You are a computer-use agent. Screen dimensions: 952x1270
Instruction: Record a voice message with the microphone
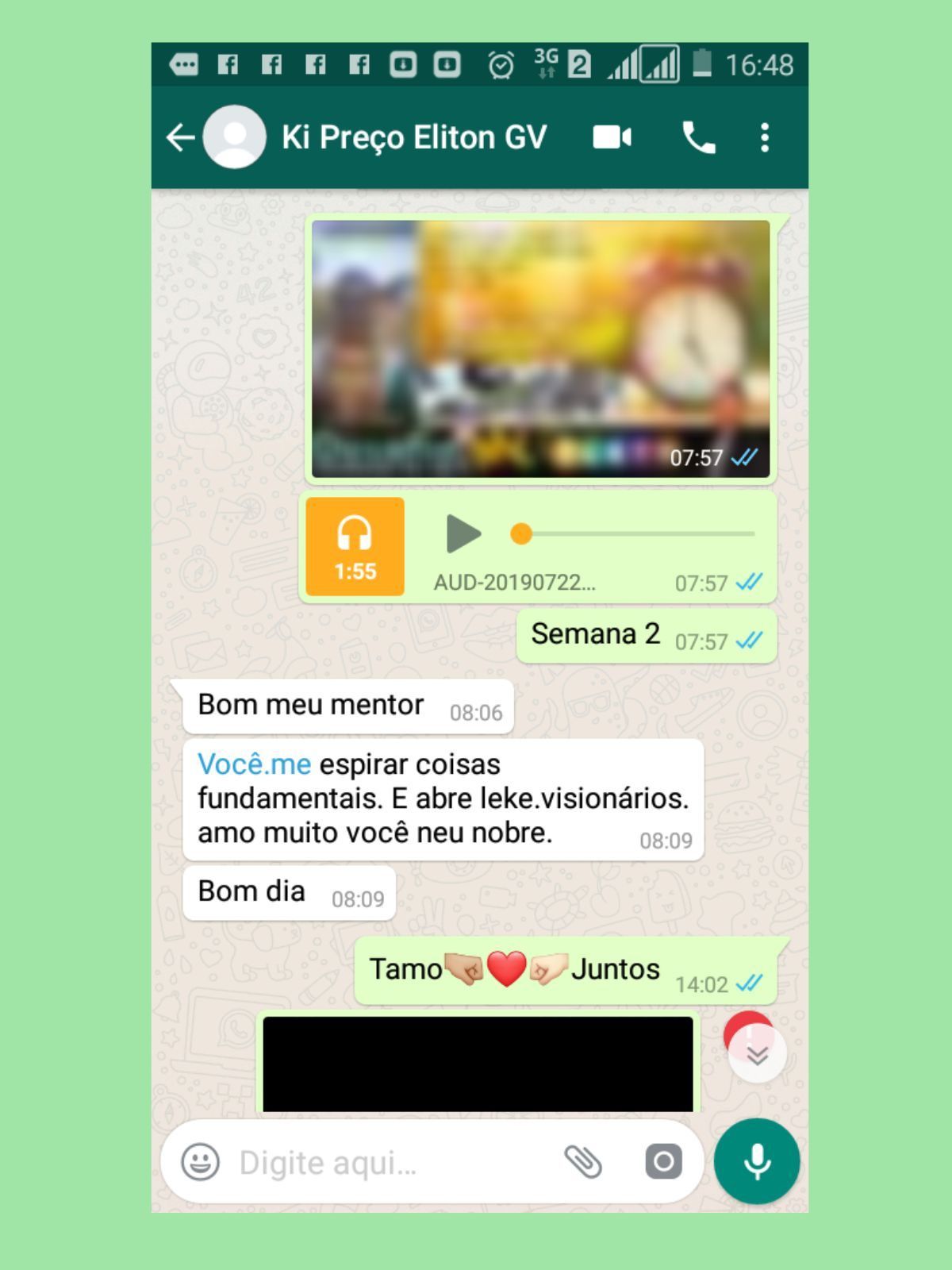(757, 1161)
